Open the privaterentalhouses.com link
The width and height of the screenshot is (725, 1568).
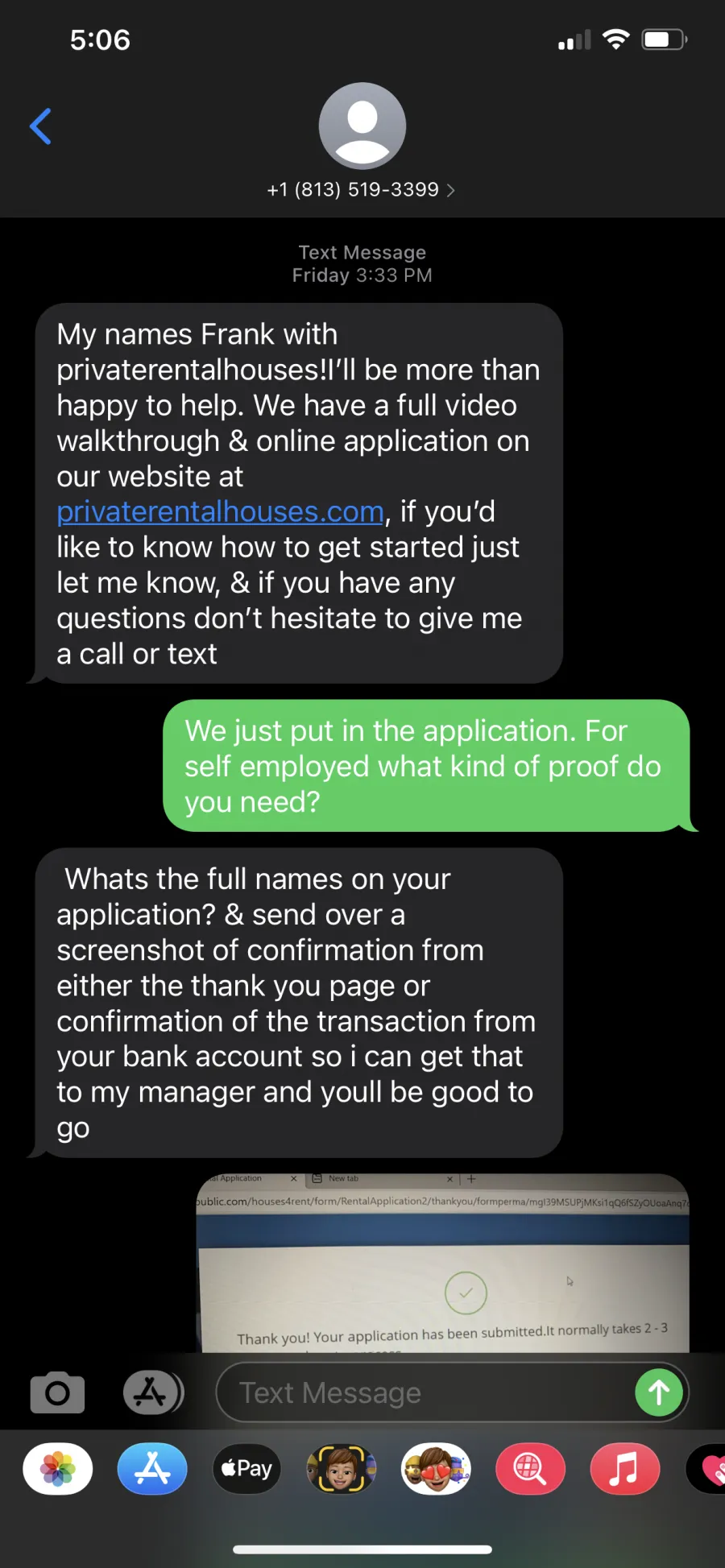click(x=220, y=512)
